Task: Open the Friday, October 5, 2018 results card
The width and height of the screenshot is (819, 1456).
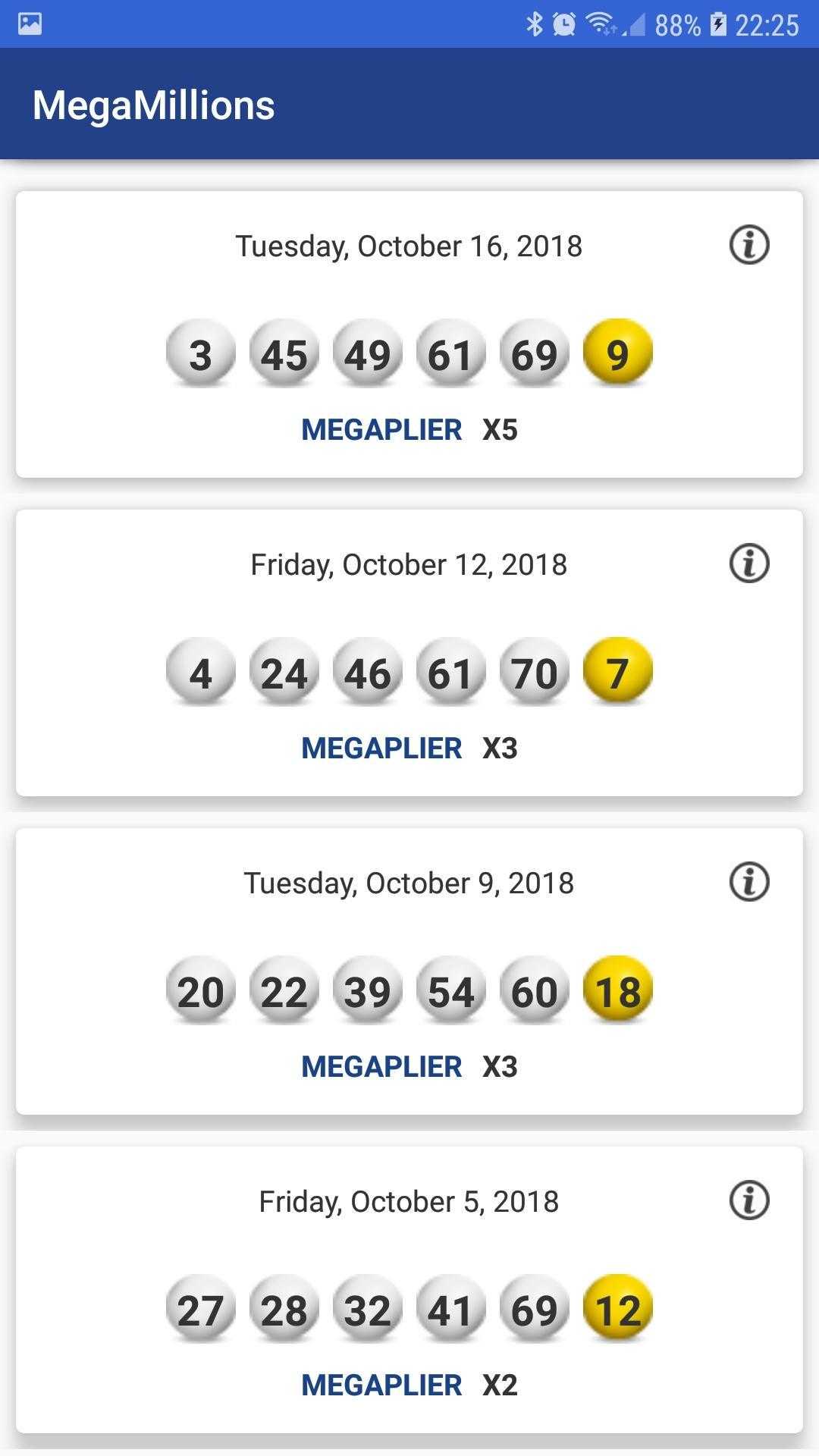Action: pyautogui.click(x=409, y=1290)
